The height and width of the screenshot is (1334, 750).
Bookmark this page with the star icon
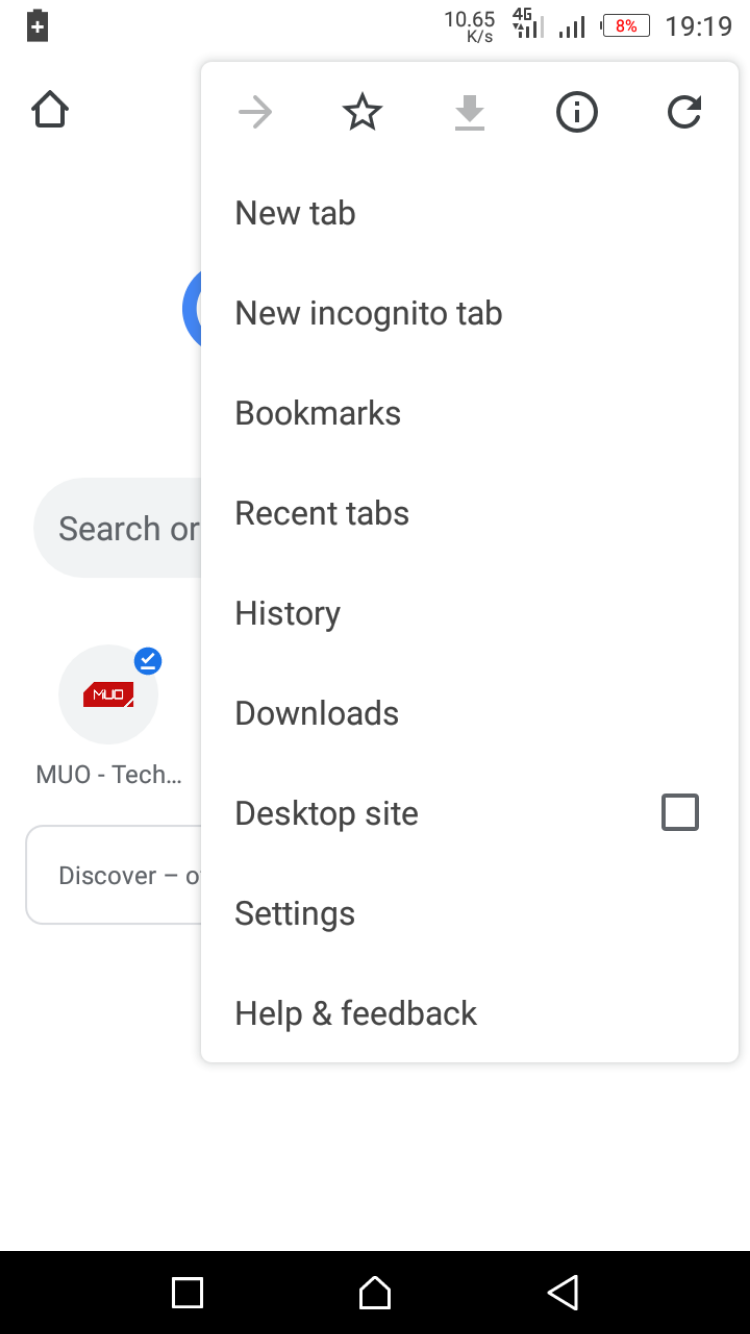(x=362, y=113)
